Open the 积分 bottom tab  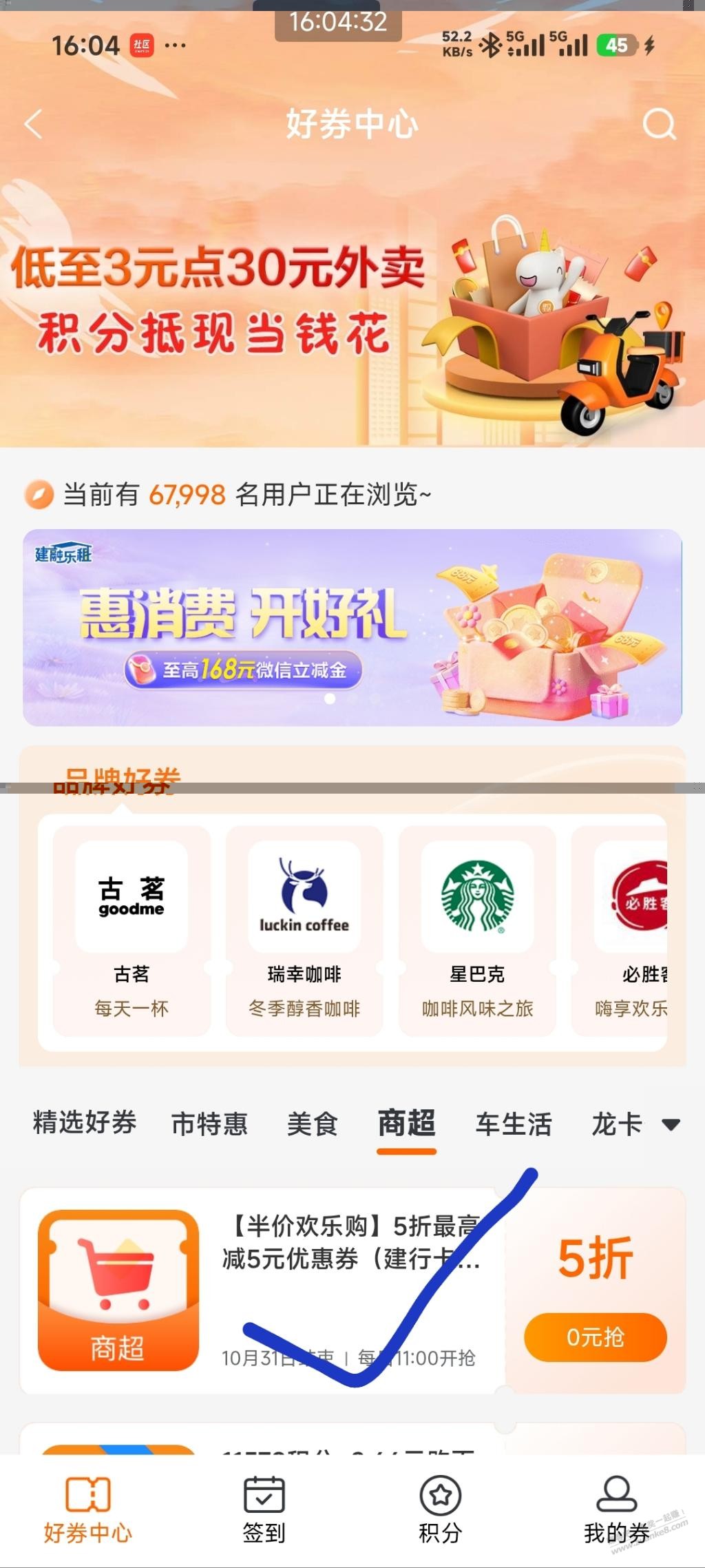pyautogui.click(x=440, y=1510)
